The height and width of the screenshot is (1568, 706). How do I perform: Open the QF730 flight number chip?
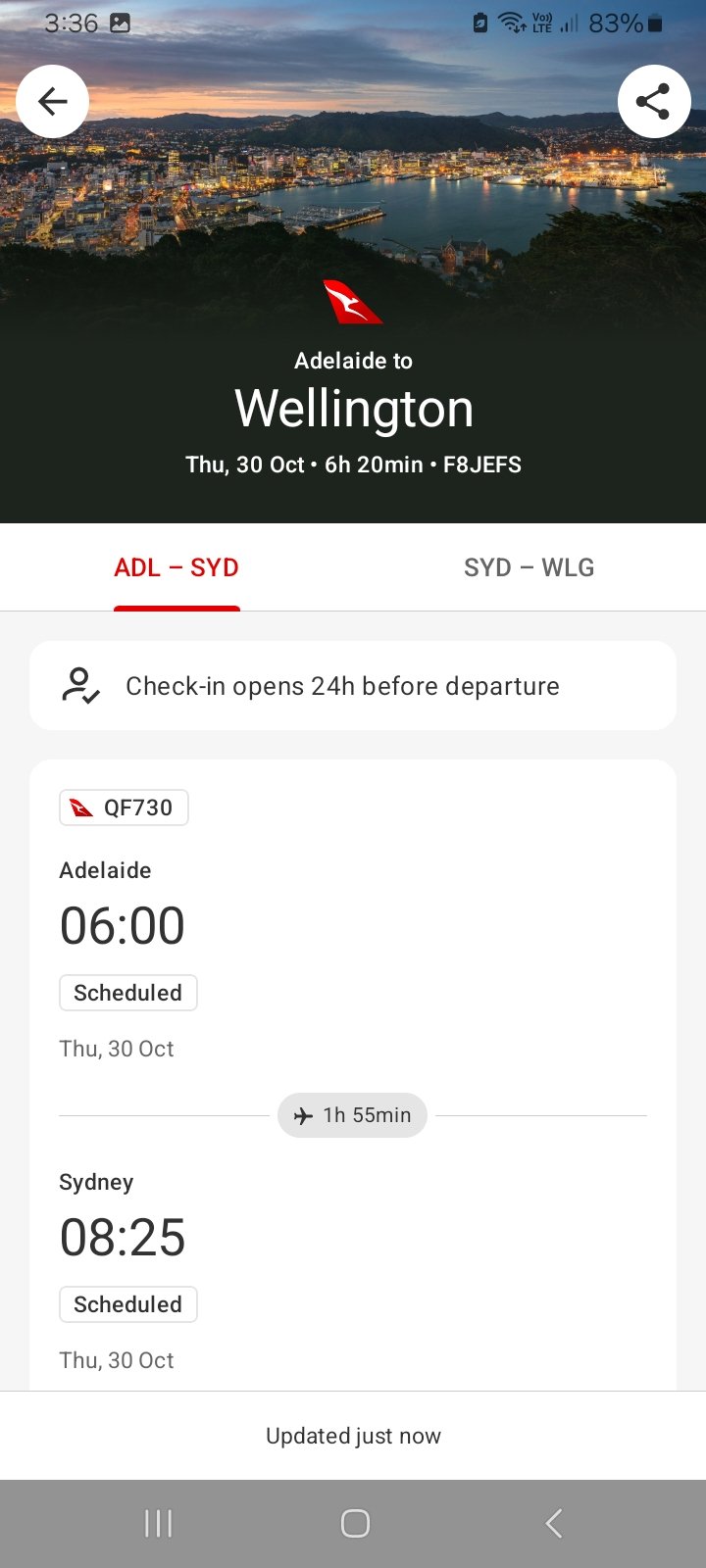(x=125, y=808)
